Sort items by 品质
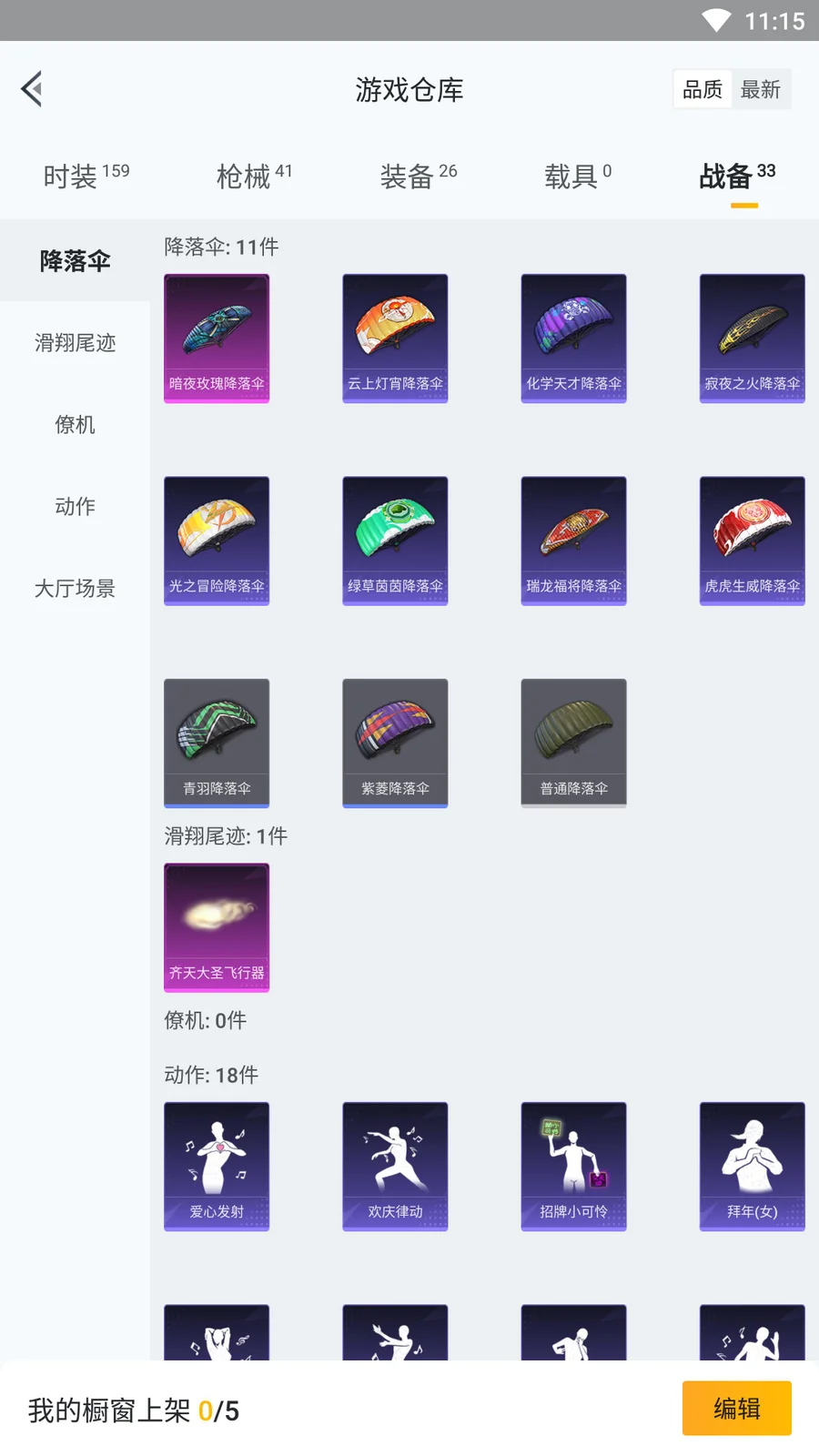Viewport: 819px width, 1456px height. tap(703, 89)
